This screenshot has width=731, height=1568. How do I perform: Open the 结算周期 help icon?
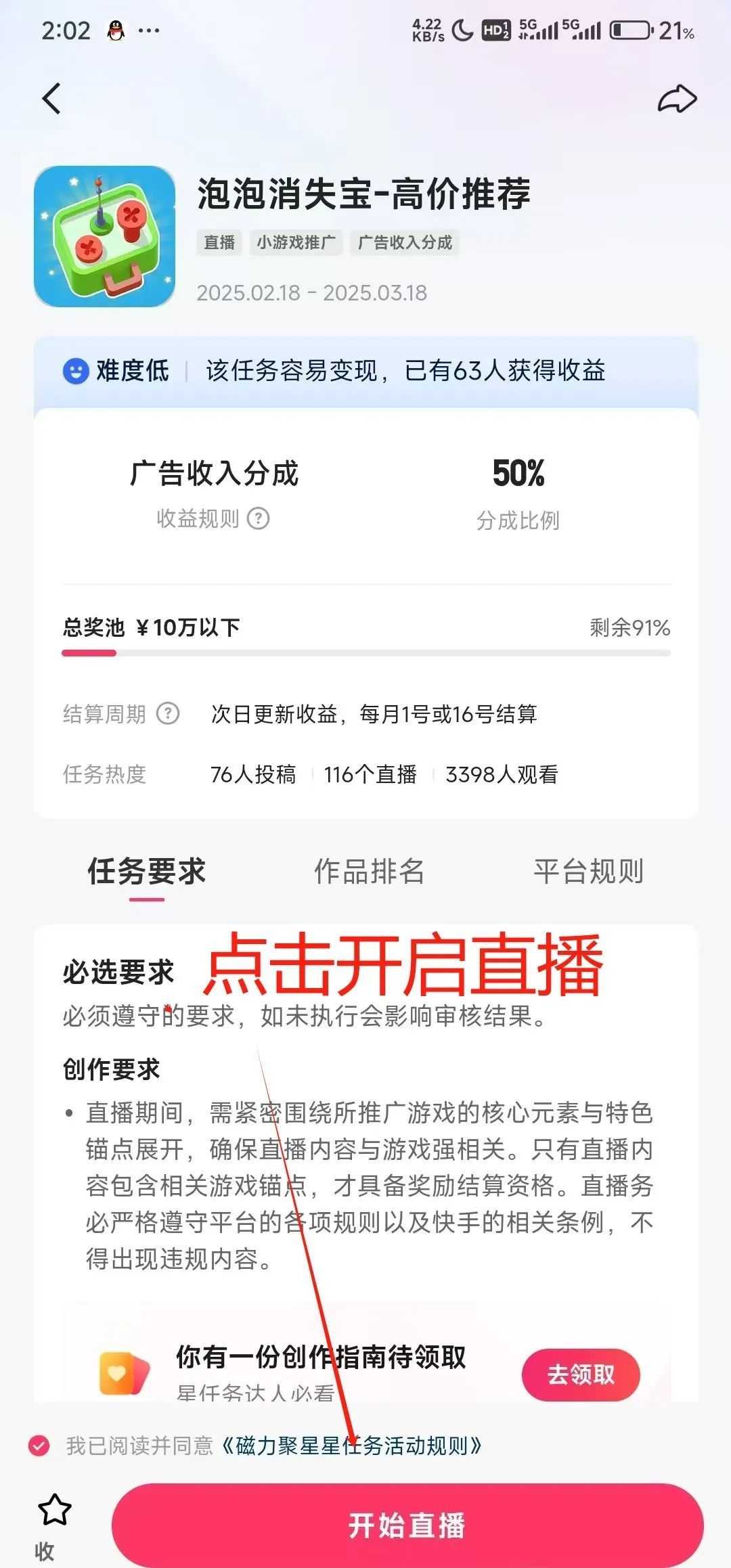point(168,713)
